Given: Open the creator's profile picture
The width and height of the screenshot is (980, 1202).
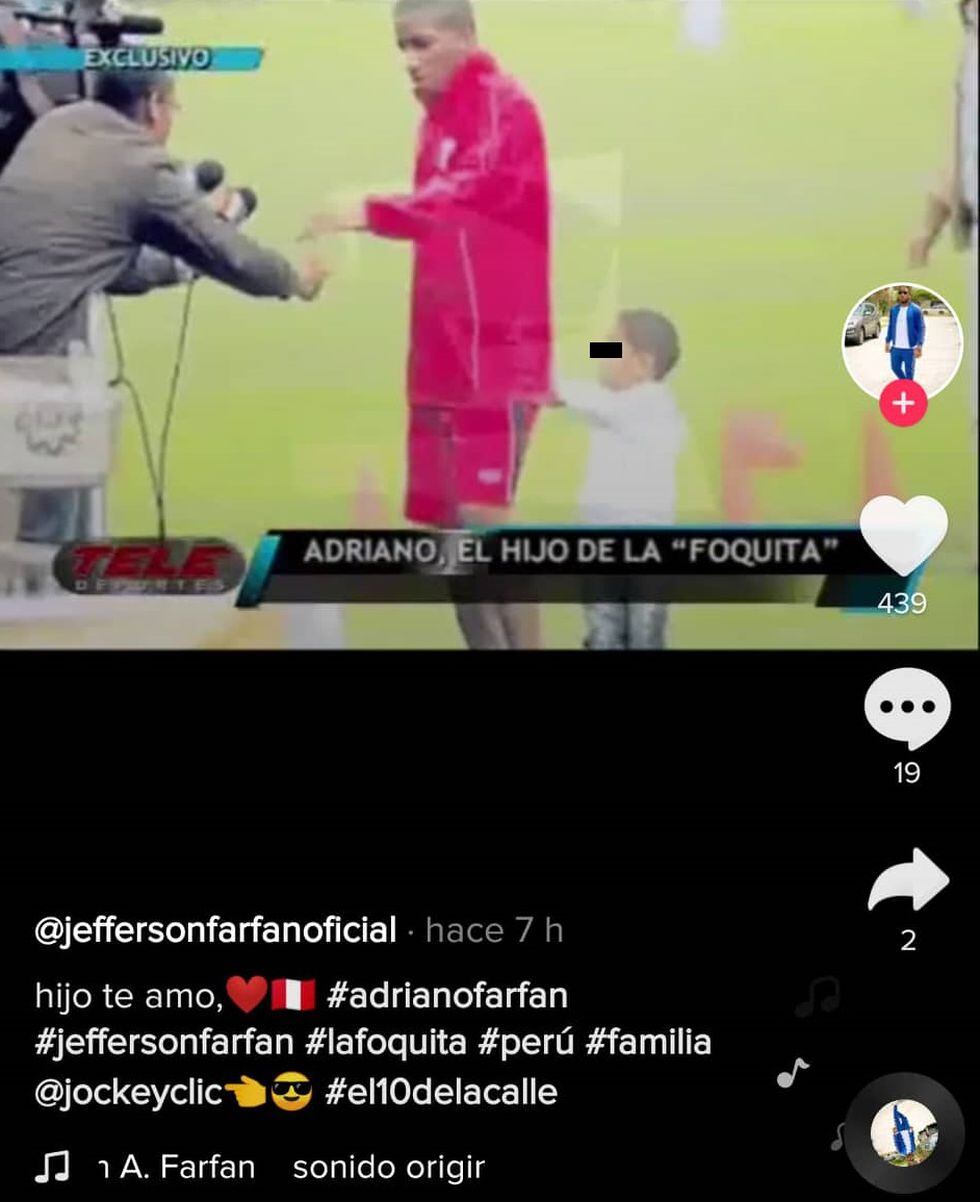Looking at the screenshot, I should pos(902,340).
